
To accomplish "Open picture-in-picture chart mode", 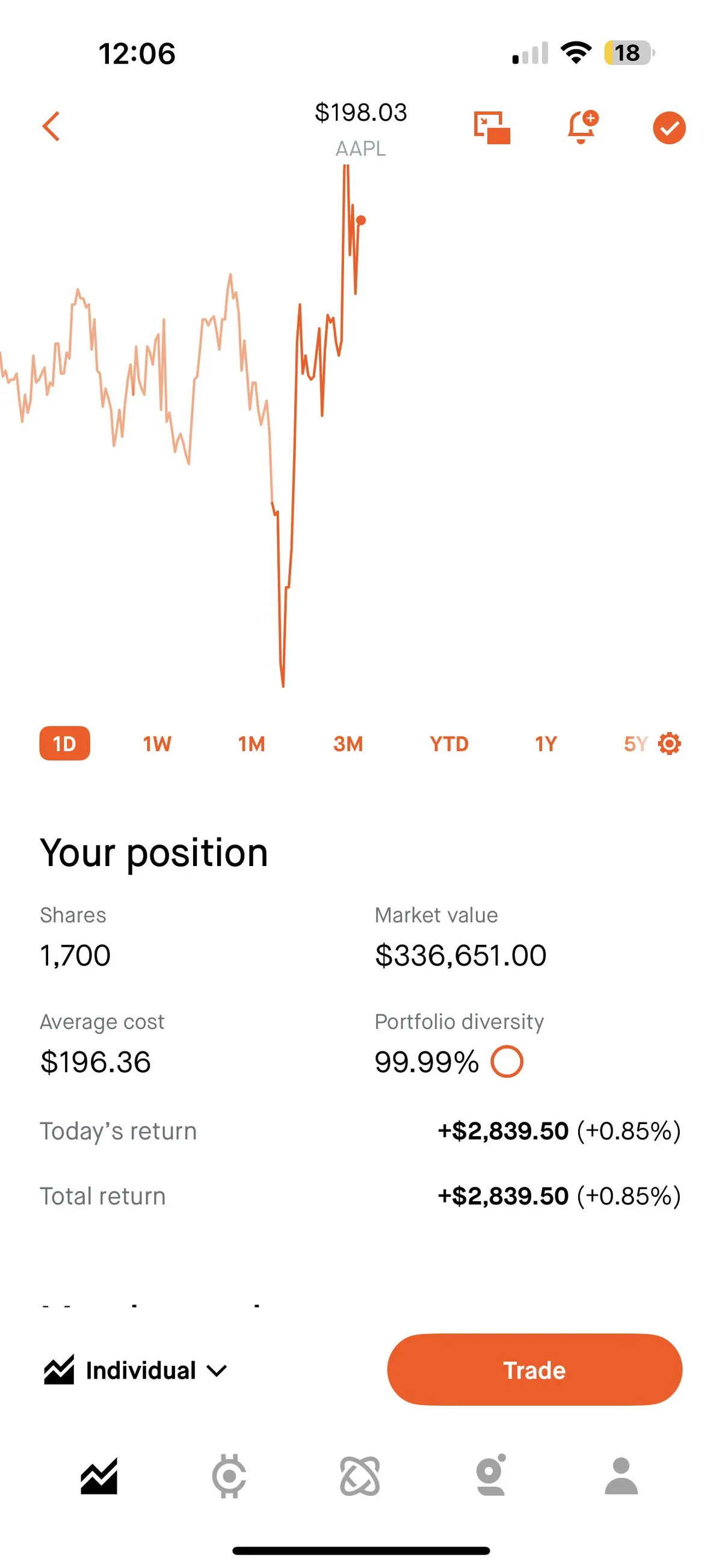I will pos(491,127).
